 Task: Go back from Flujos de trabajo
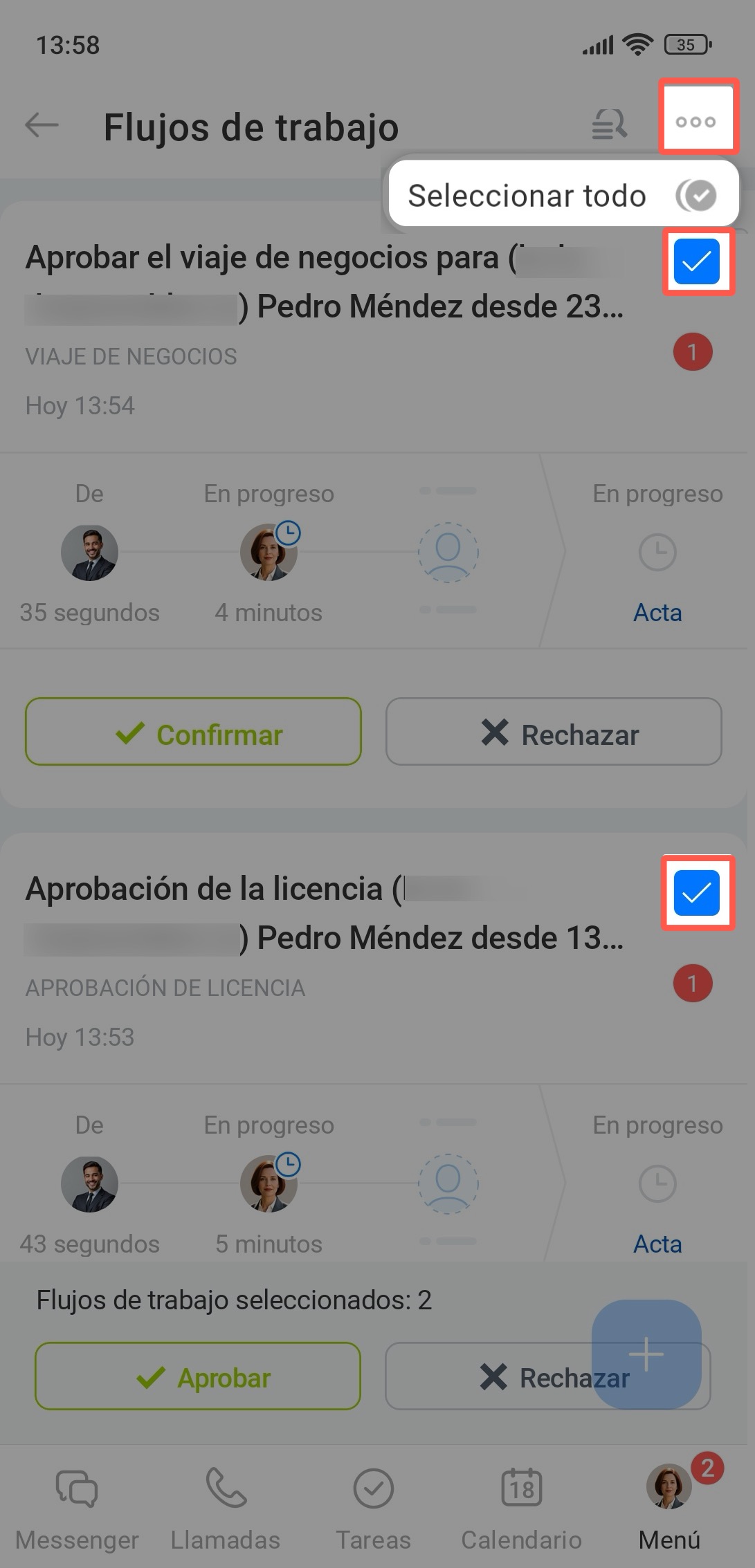click(x=42, y=126)
